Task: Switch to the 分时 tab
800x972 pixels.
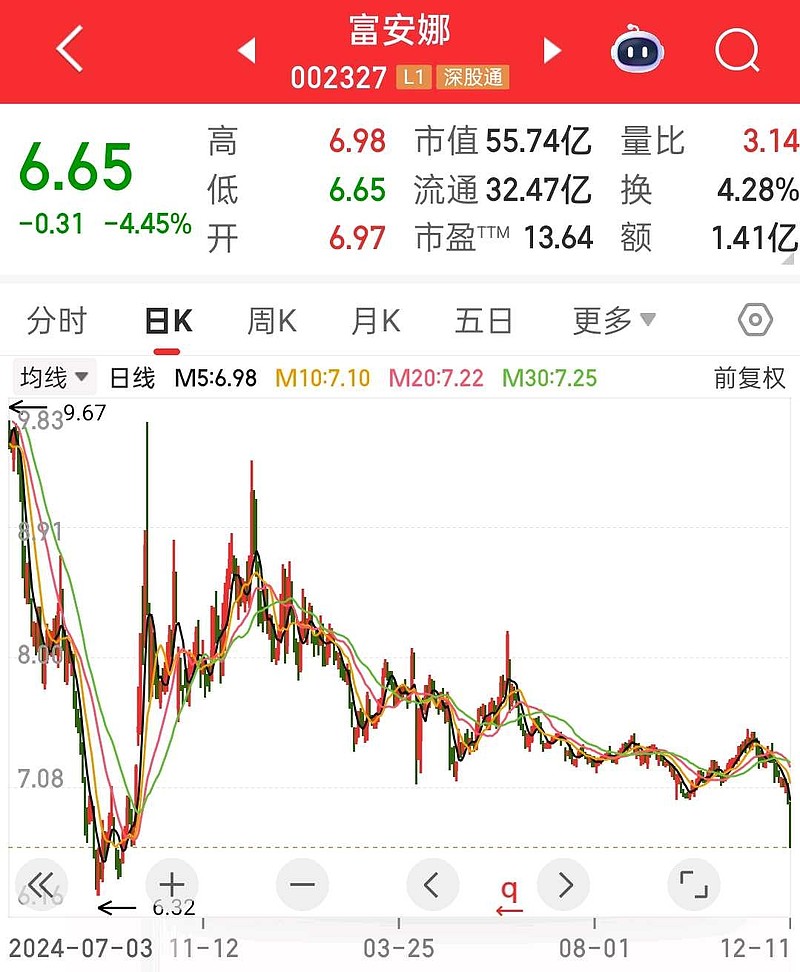Action: (55, 321)
